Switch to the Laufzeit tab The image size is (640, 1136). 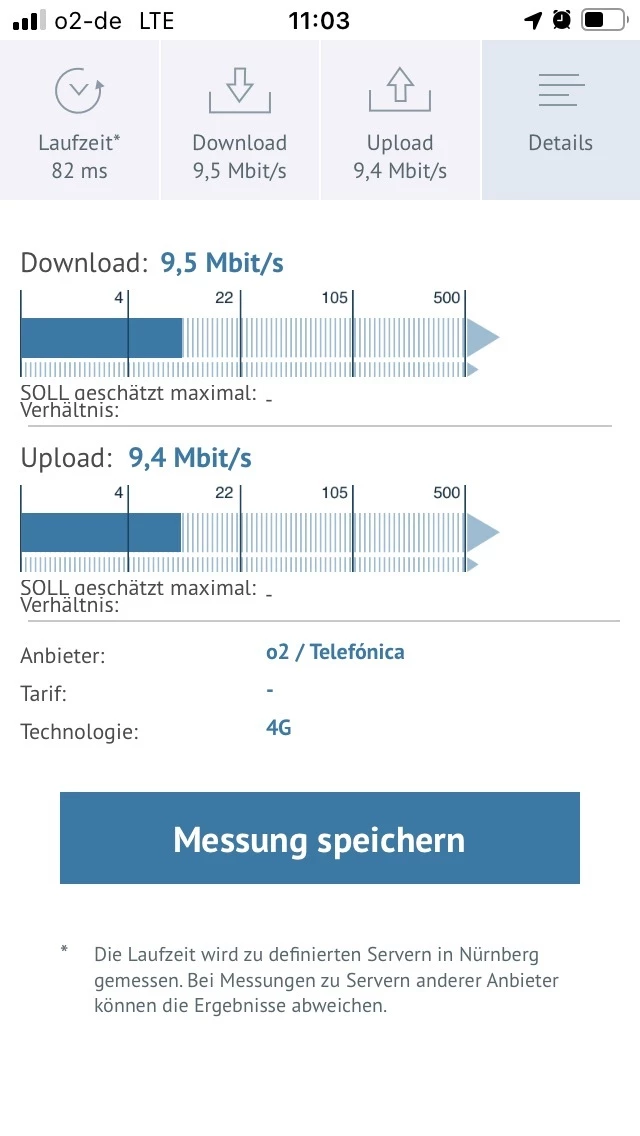[x=79, y=120]
